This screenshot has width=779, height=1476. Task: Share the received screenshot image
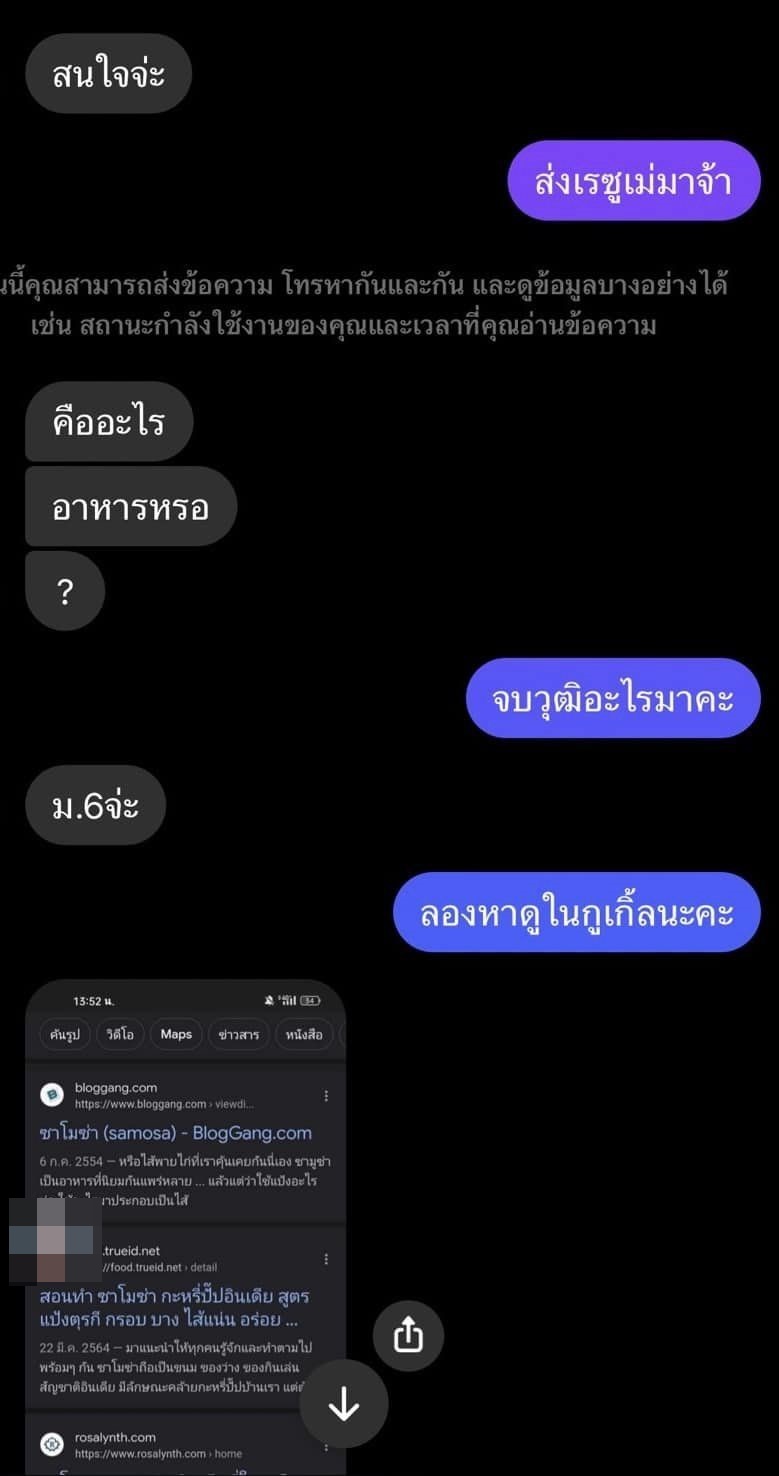[408, 1336]
